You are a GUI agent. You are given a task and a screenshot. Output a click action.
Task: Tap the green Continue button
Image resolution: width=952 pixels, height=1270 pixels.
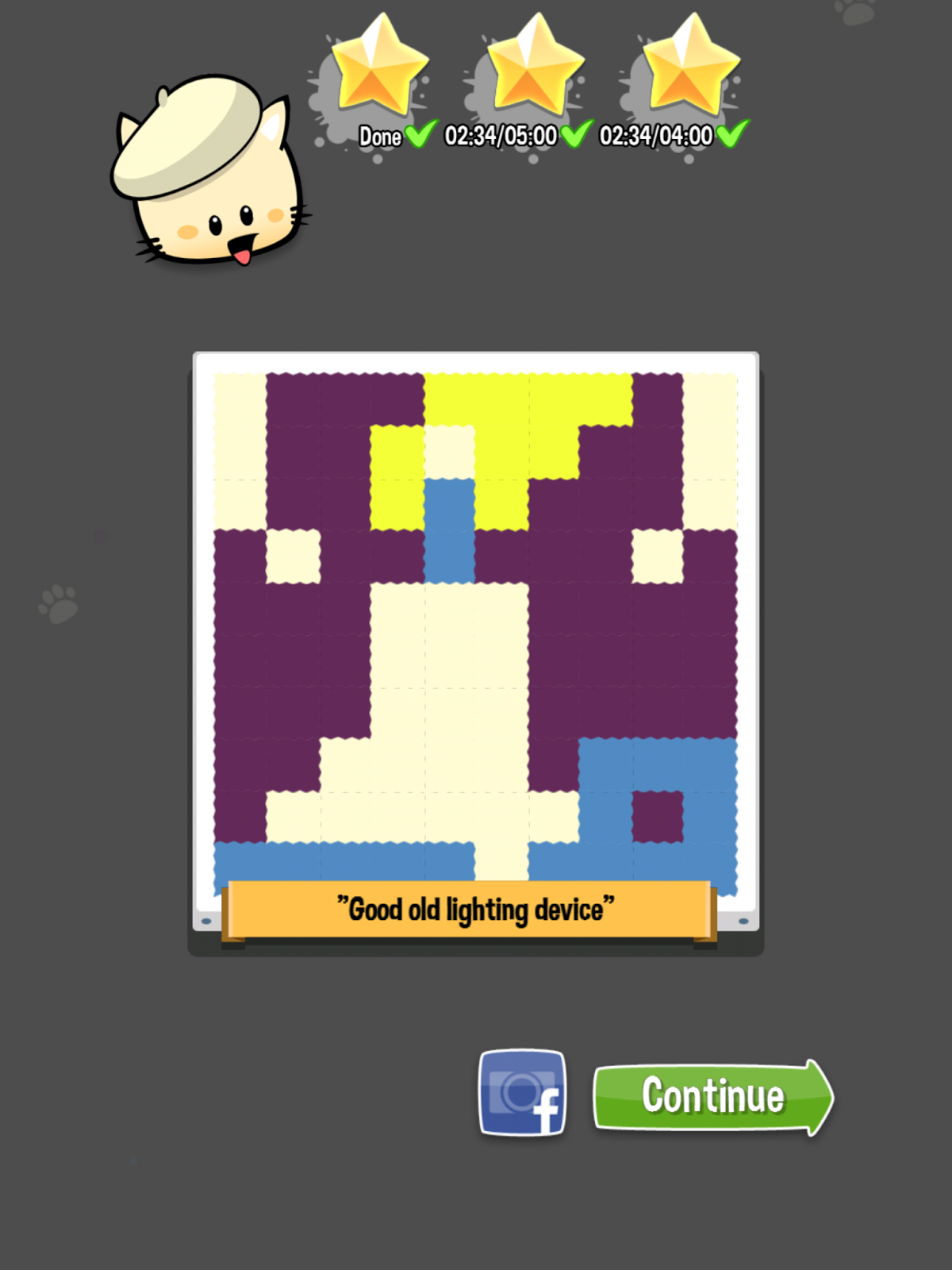coord(712,1096)
